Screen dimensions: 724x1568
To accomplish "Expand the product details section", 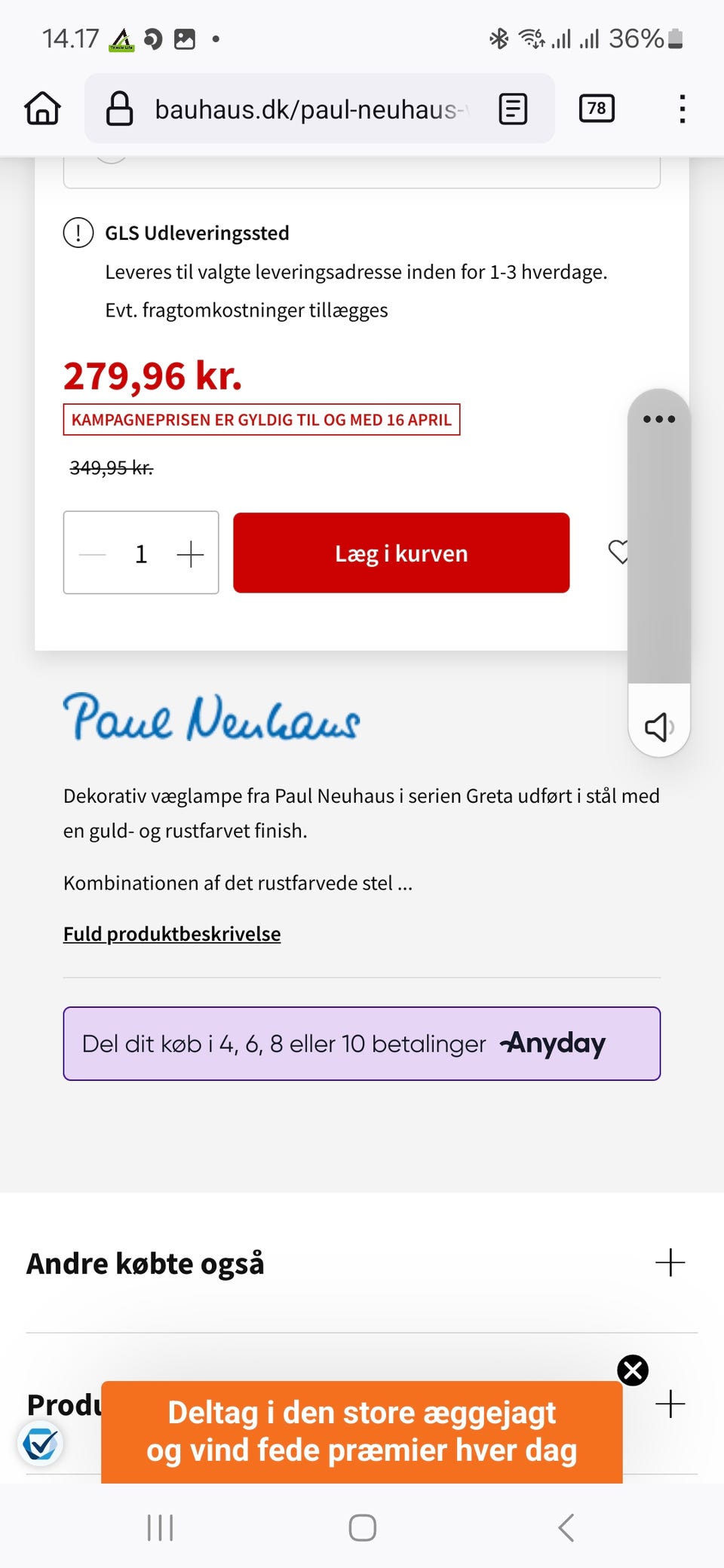I will [x=670, y=1404].
